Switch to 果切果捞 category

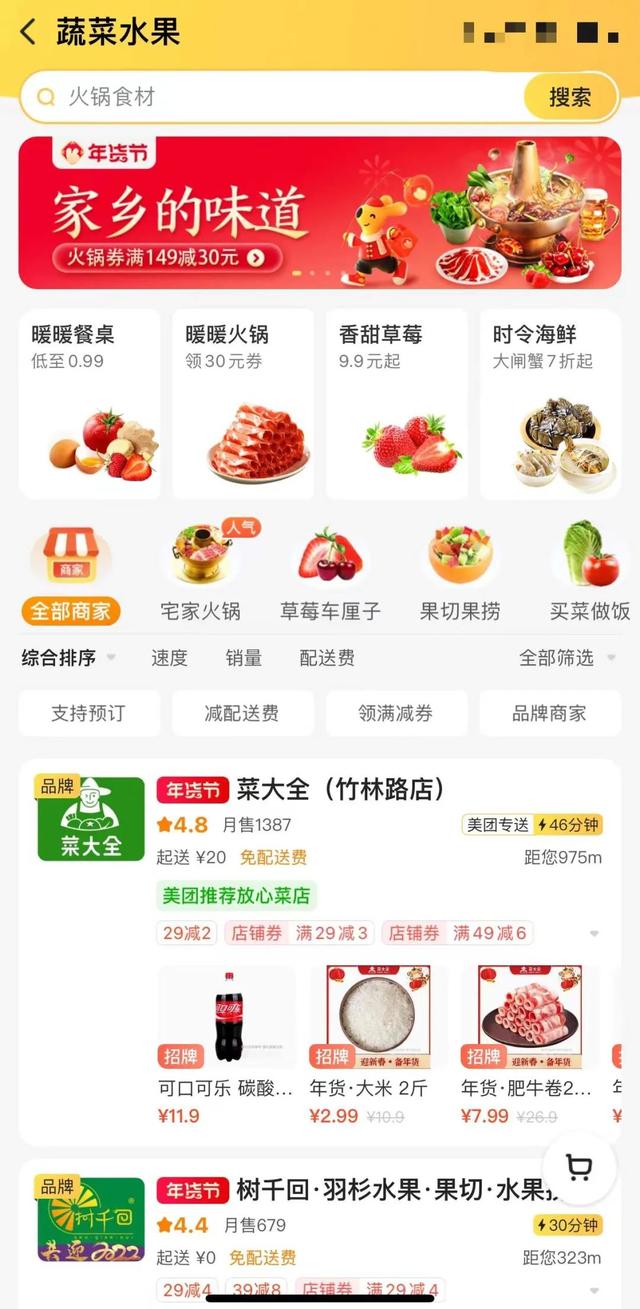[x=460, y=573]
